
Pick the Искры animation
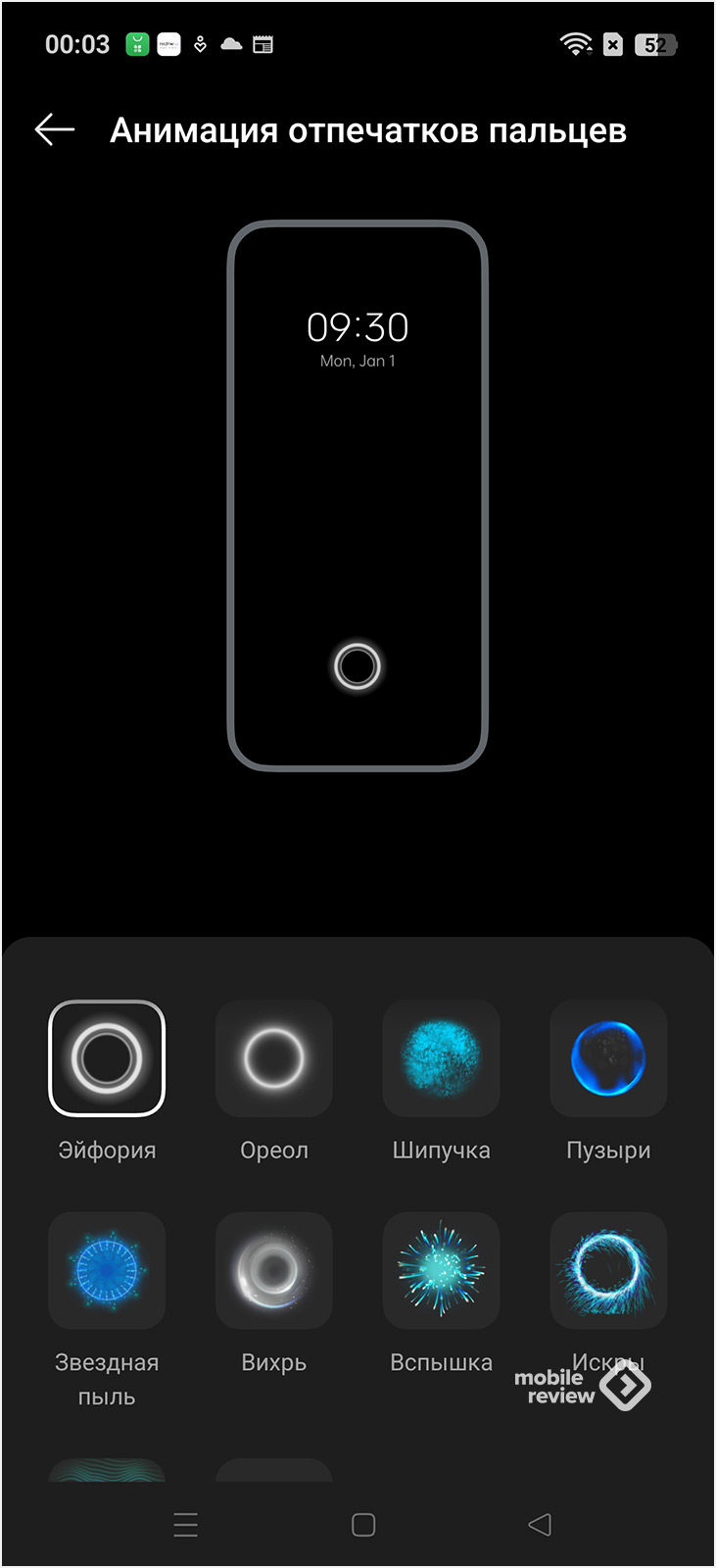point(608,1270)
